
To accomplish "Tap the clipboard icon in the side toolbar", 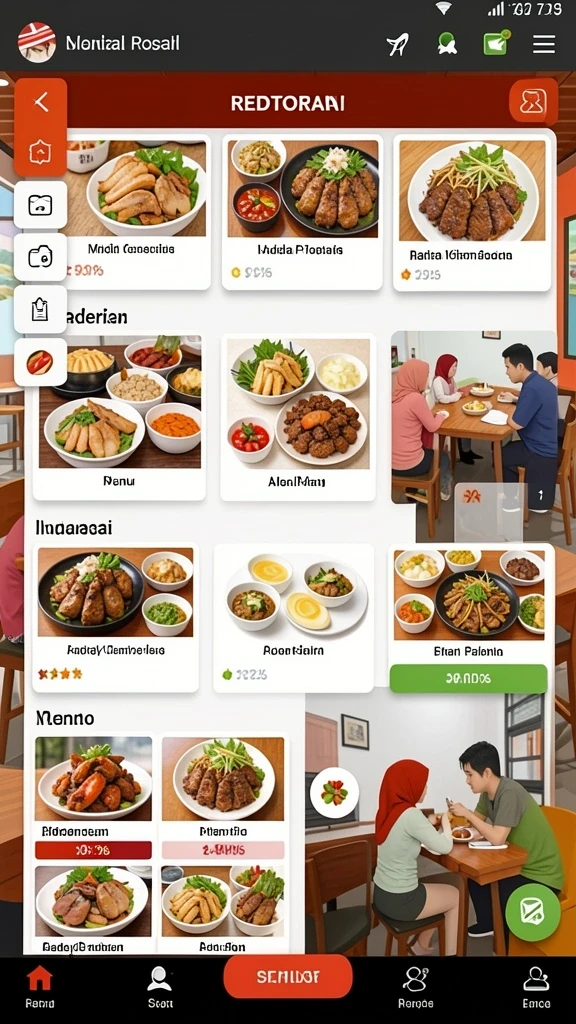I will click(x=40, y=309).
